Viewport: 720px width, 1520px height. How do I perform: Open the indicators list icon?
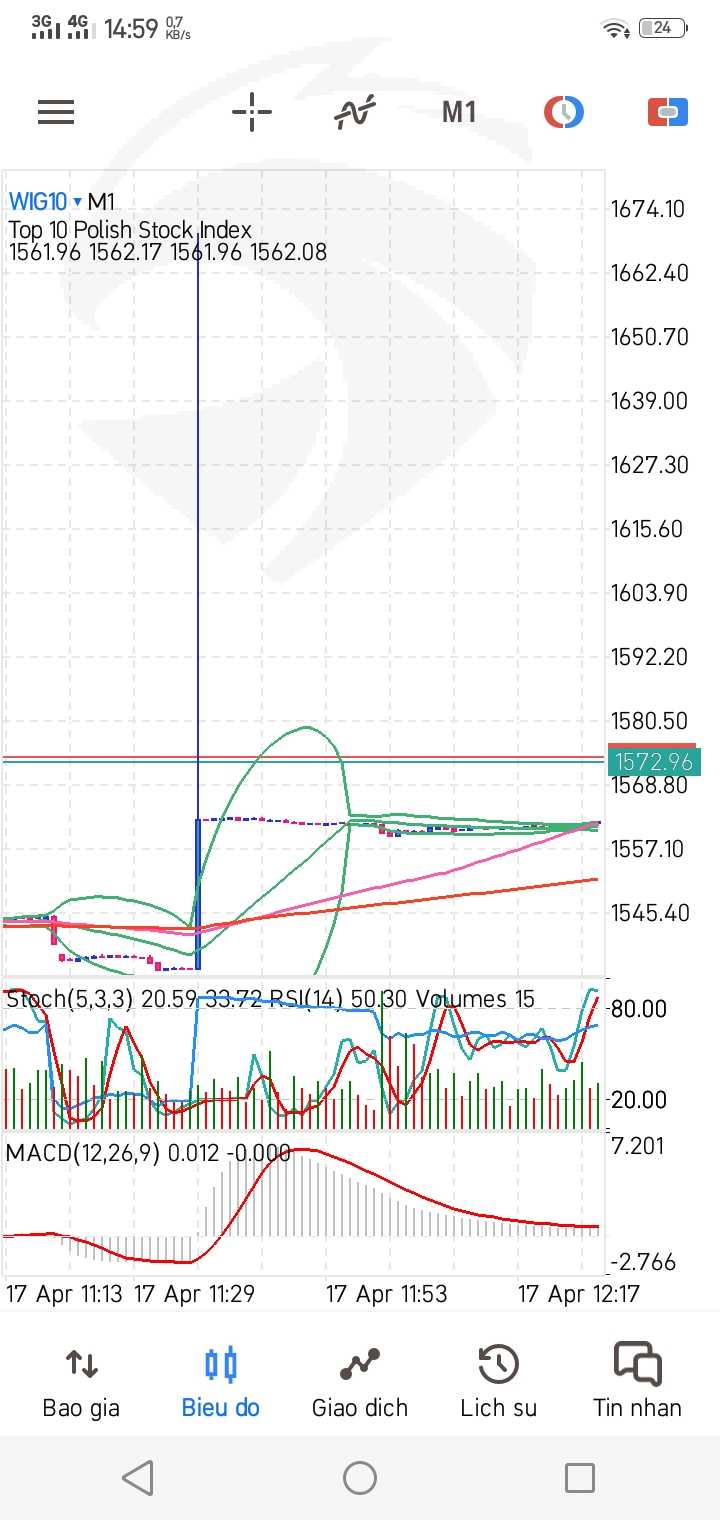pyautogui.click(x=355, y=112)
